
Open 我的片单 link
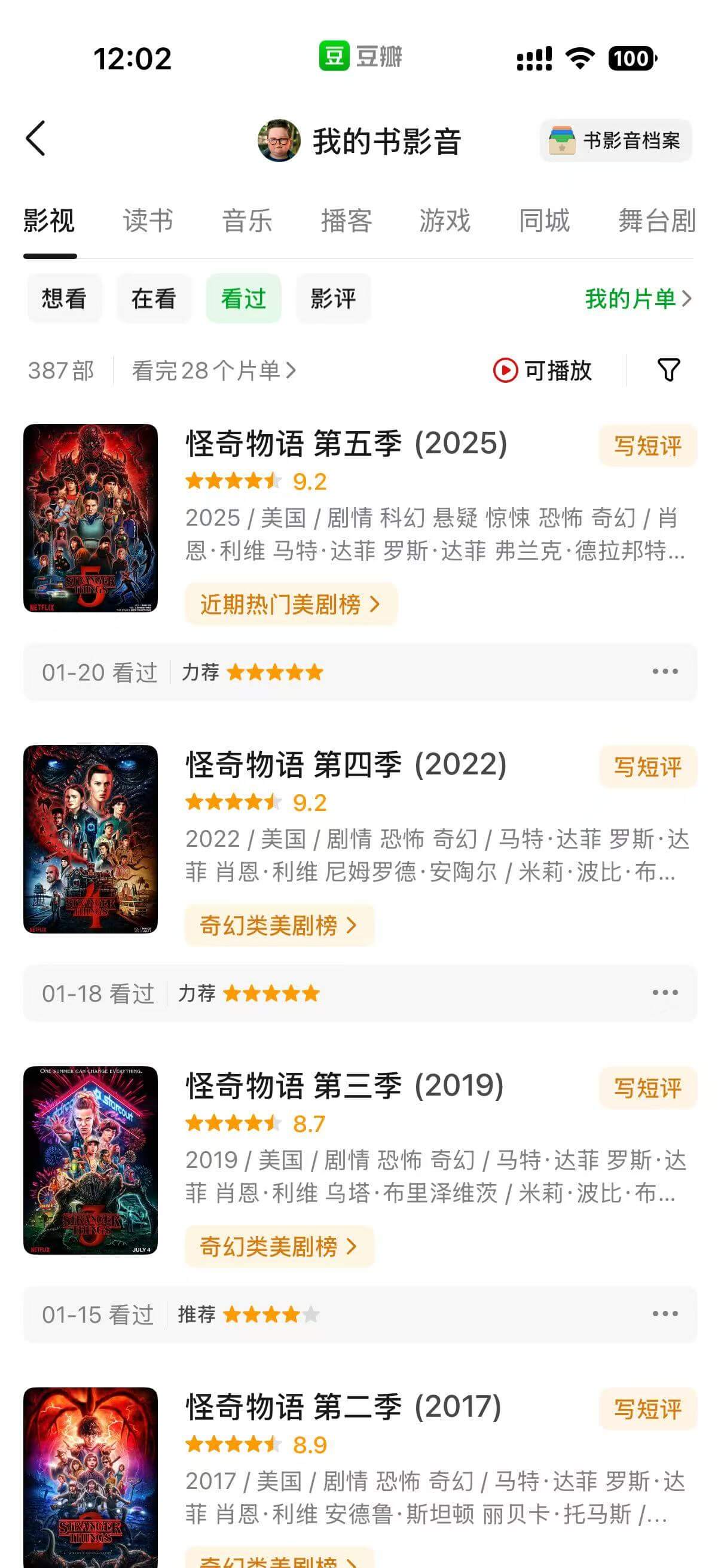[x=638, y=299]
